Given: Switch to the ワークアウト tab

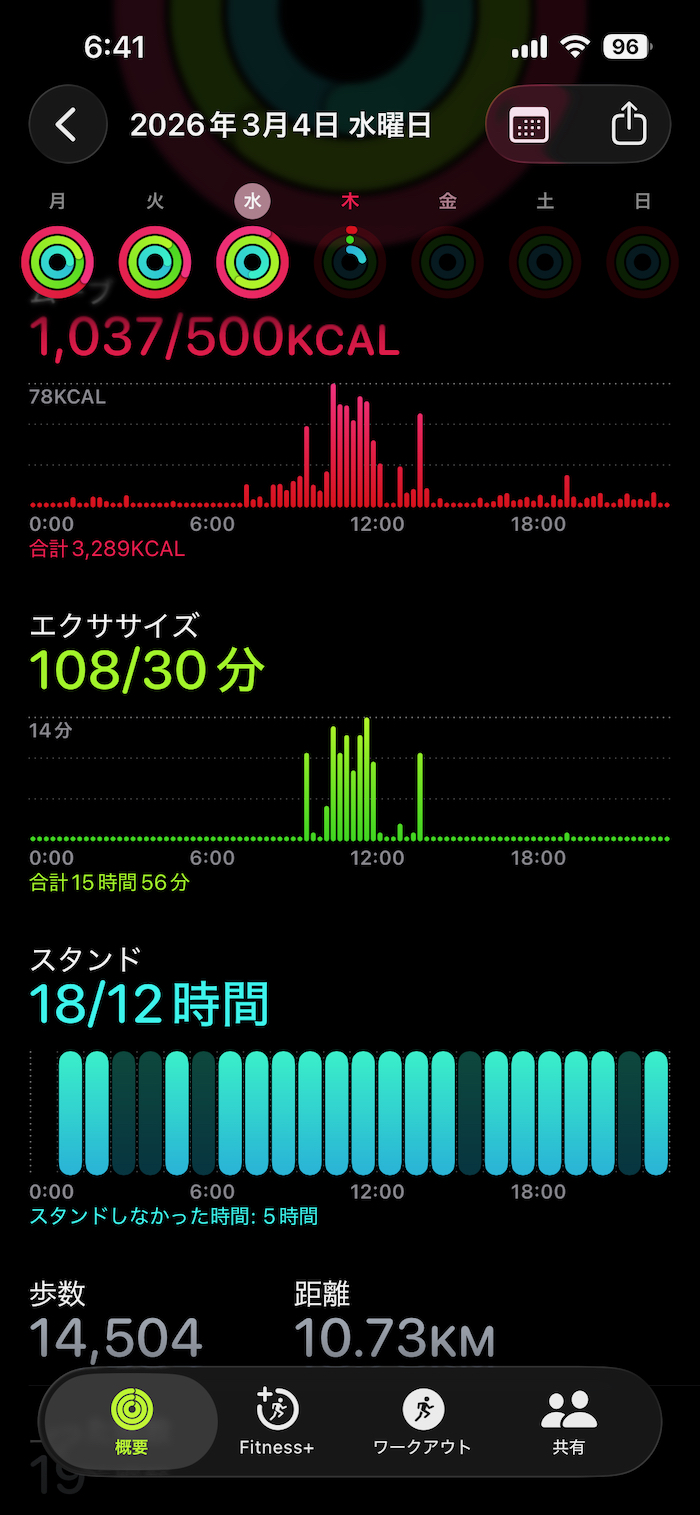Looking at the screenshot, I should pos(422,1421).
